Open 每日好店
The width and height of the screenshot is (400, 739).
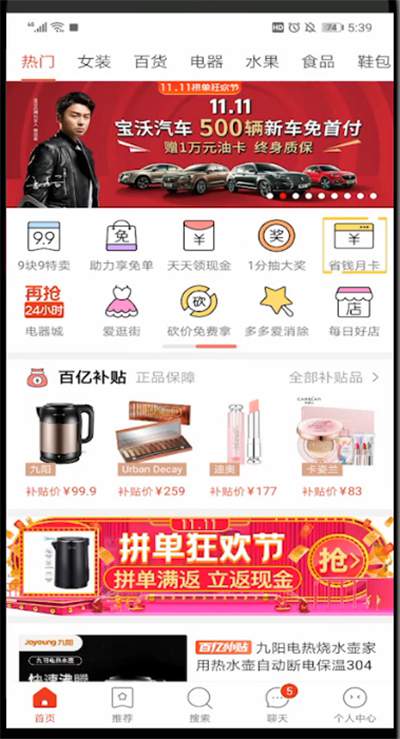click(x=354, y=311)
